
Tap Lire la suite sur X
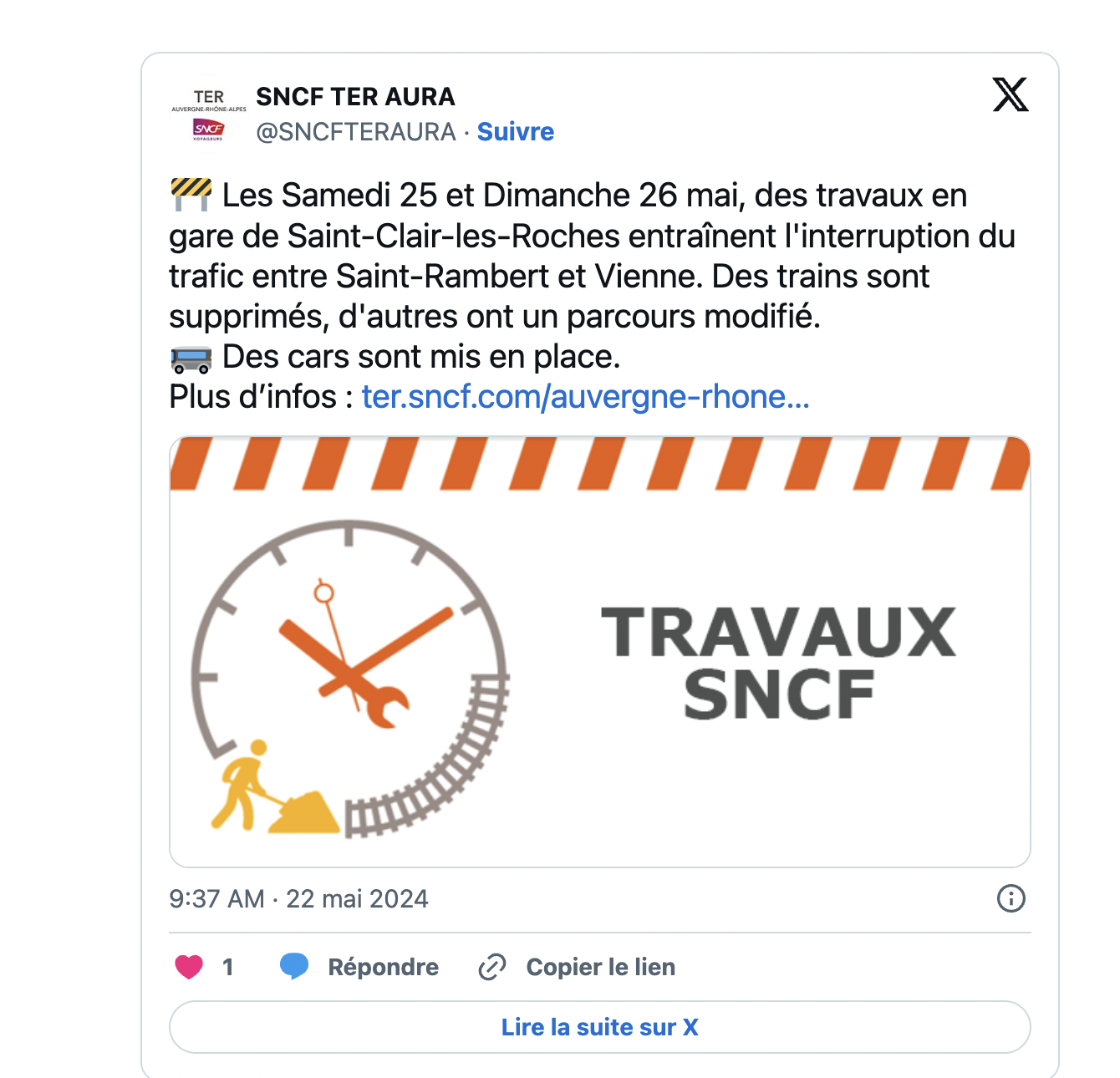[599, 1027]
